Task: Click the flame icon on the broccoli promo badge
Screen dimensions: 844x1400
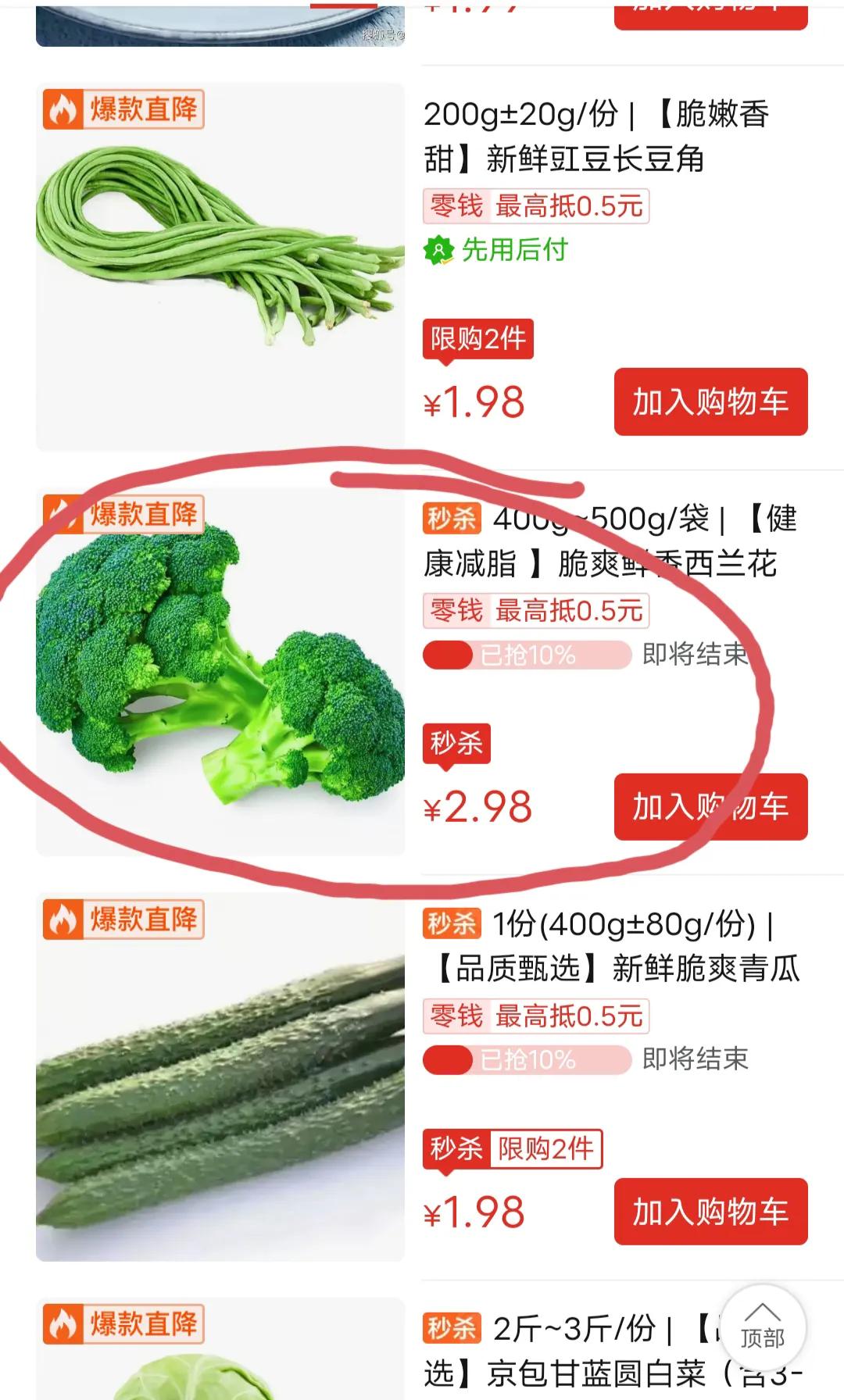Action: pos(63,513)
